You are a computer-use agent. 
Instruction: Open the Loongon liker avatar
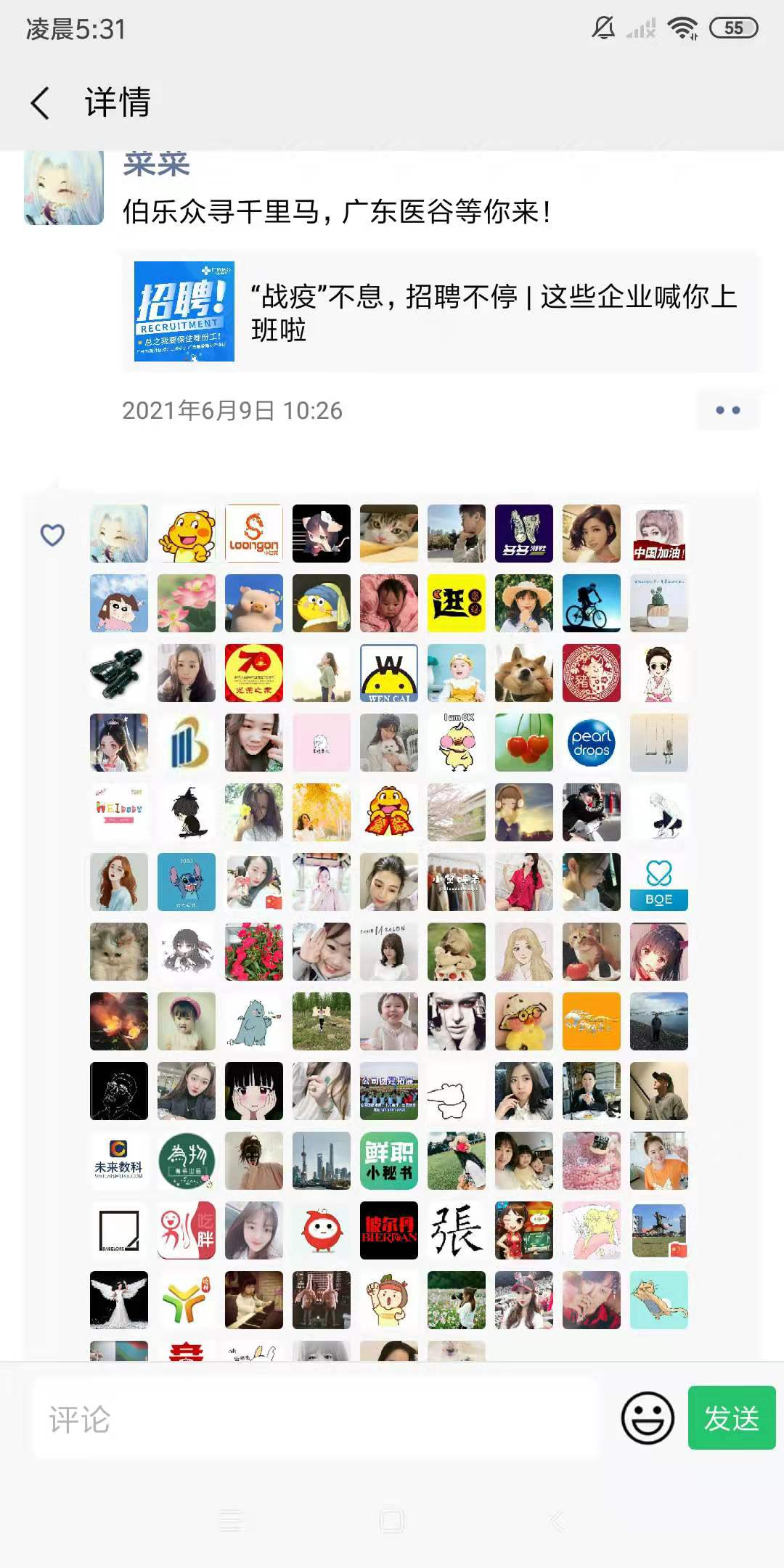(253, 534)
